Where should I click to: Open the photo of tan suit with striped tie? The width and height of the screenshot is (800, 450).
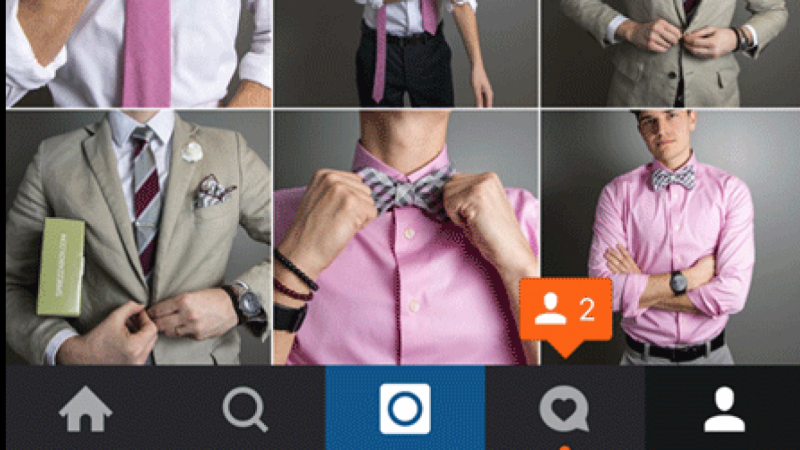click(138, 237)
